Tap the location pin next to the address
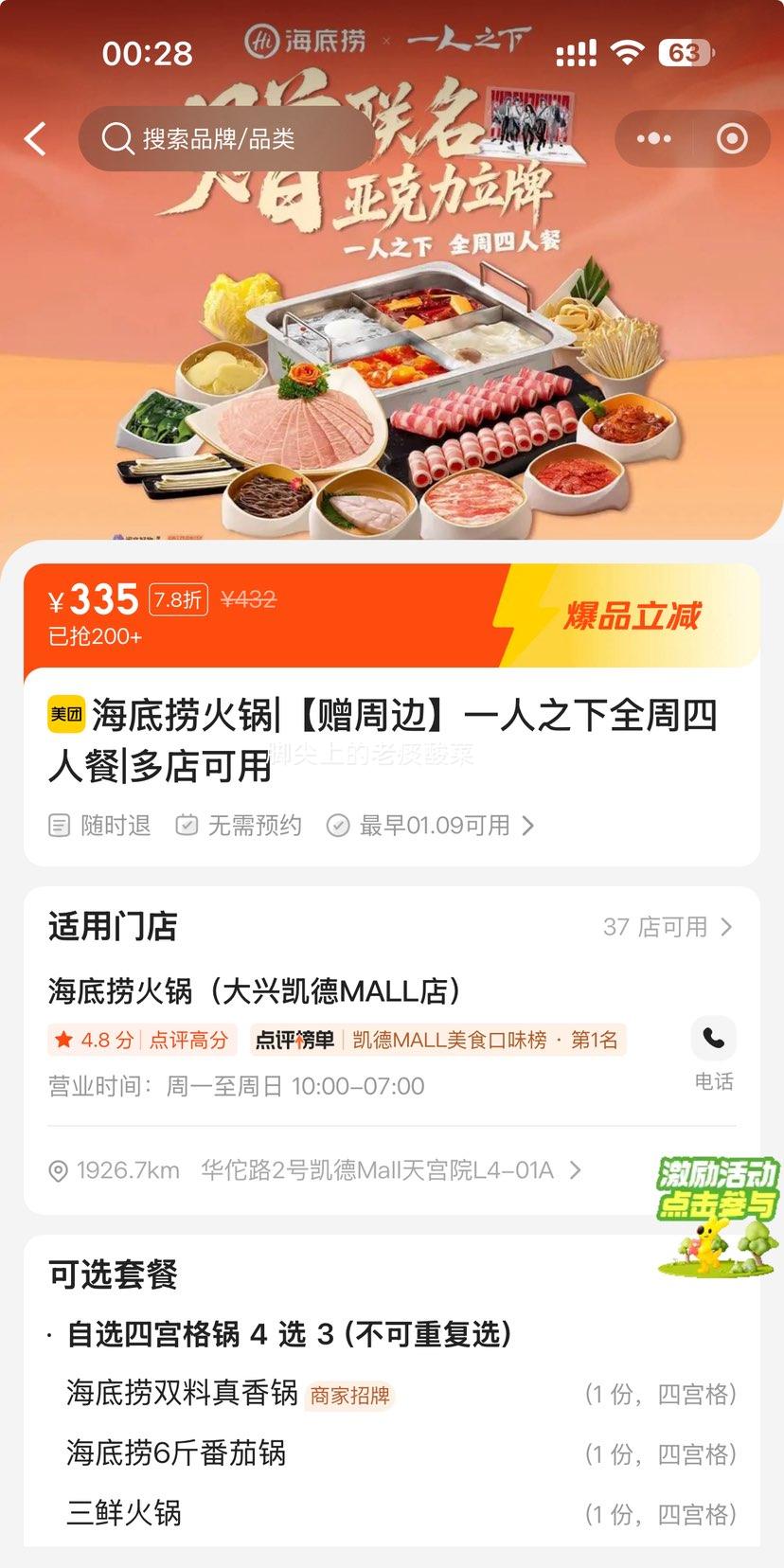Image resolution: width=784 pixels, height=1568 pixels. (x=59, y=1170)
